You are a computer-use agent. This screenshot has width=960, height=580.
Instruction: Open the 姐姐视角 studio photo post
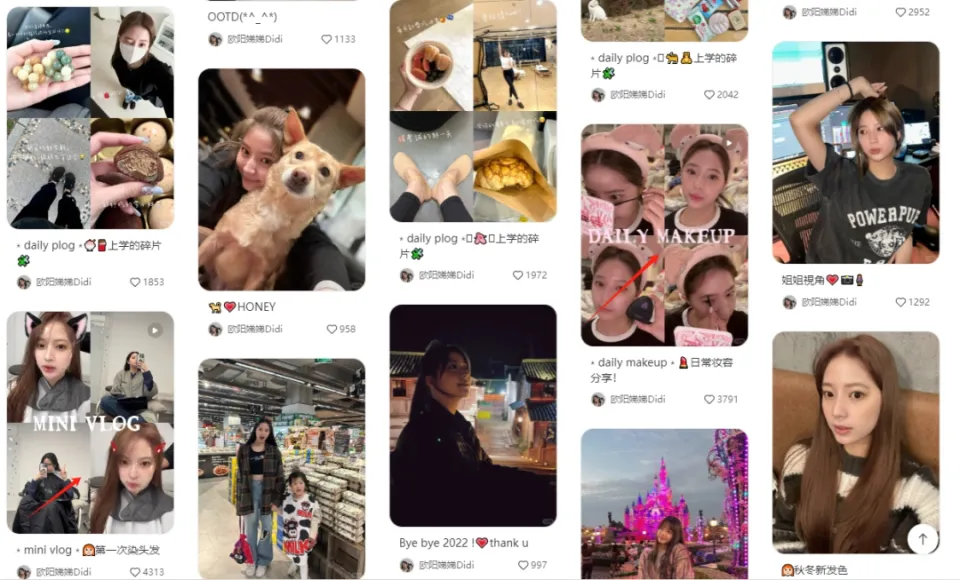pyautogui.click(x=855, y=152)
